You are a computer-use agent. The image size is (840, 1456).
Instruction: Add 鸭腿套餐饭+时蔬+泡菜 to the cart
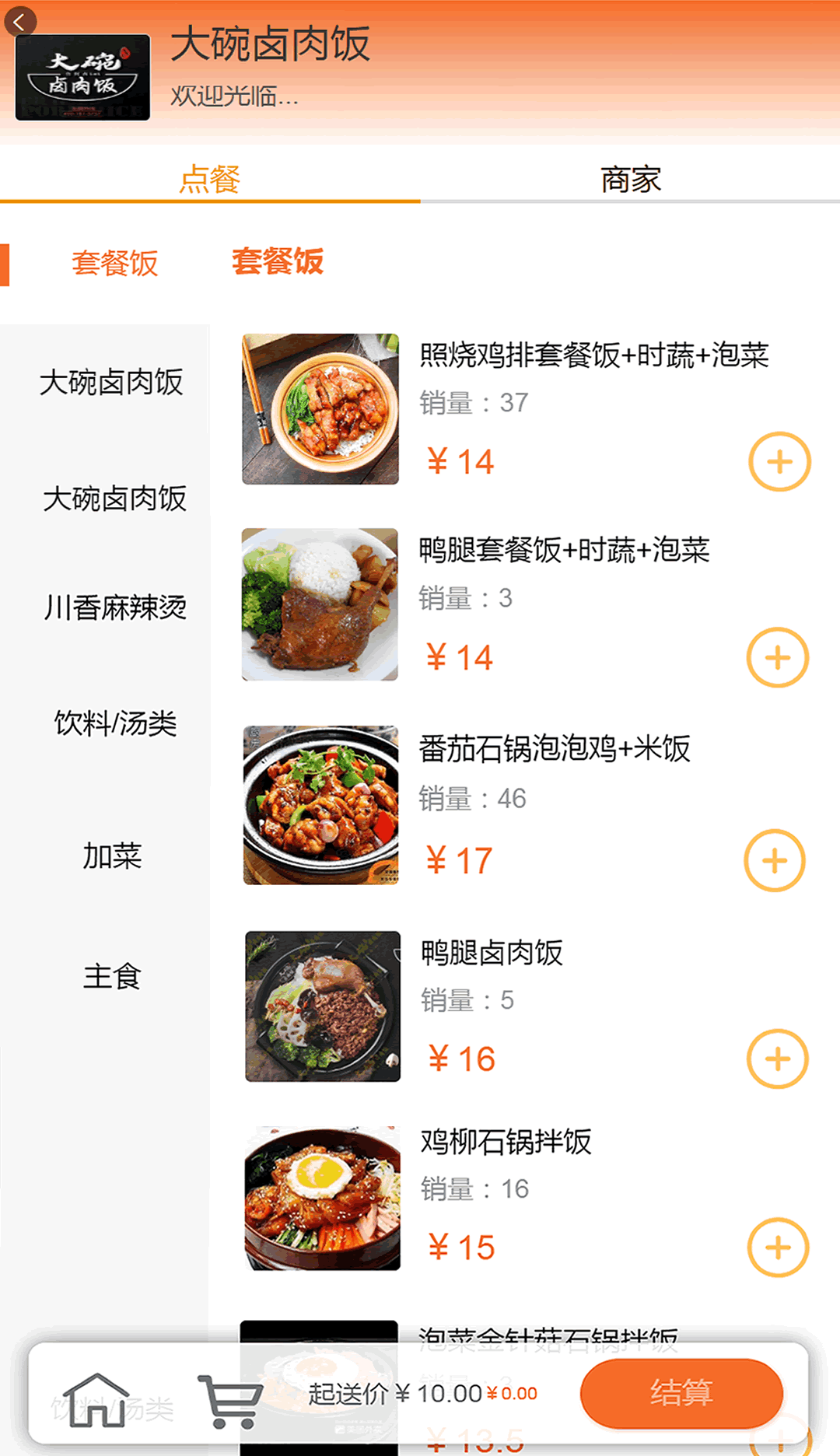click(778, 658)
